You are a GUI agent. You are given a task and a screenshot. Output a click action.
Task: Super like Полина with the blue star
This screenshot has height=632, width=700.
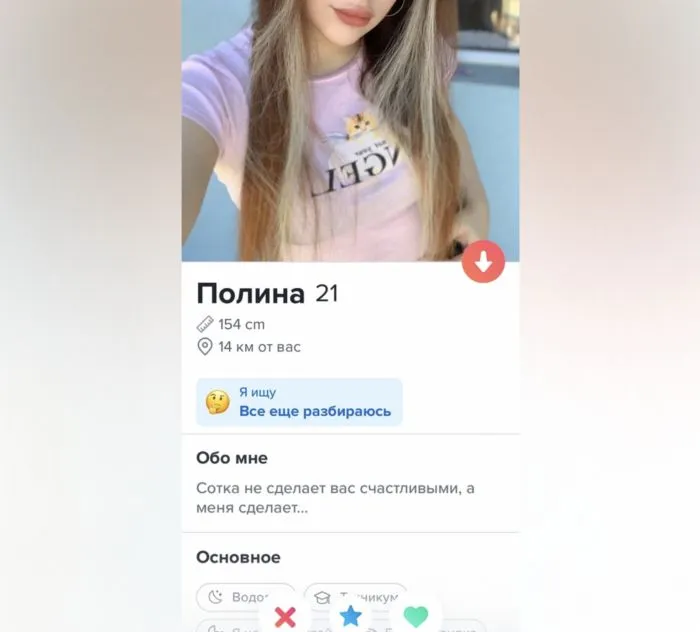coord(350,616)
